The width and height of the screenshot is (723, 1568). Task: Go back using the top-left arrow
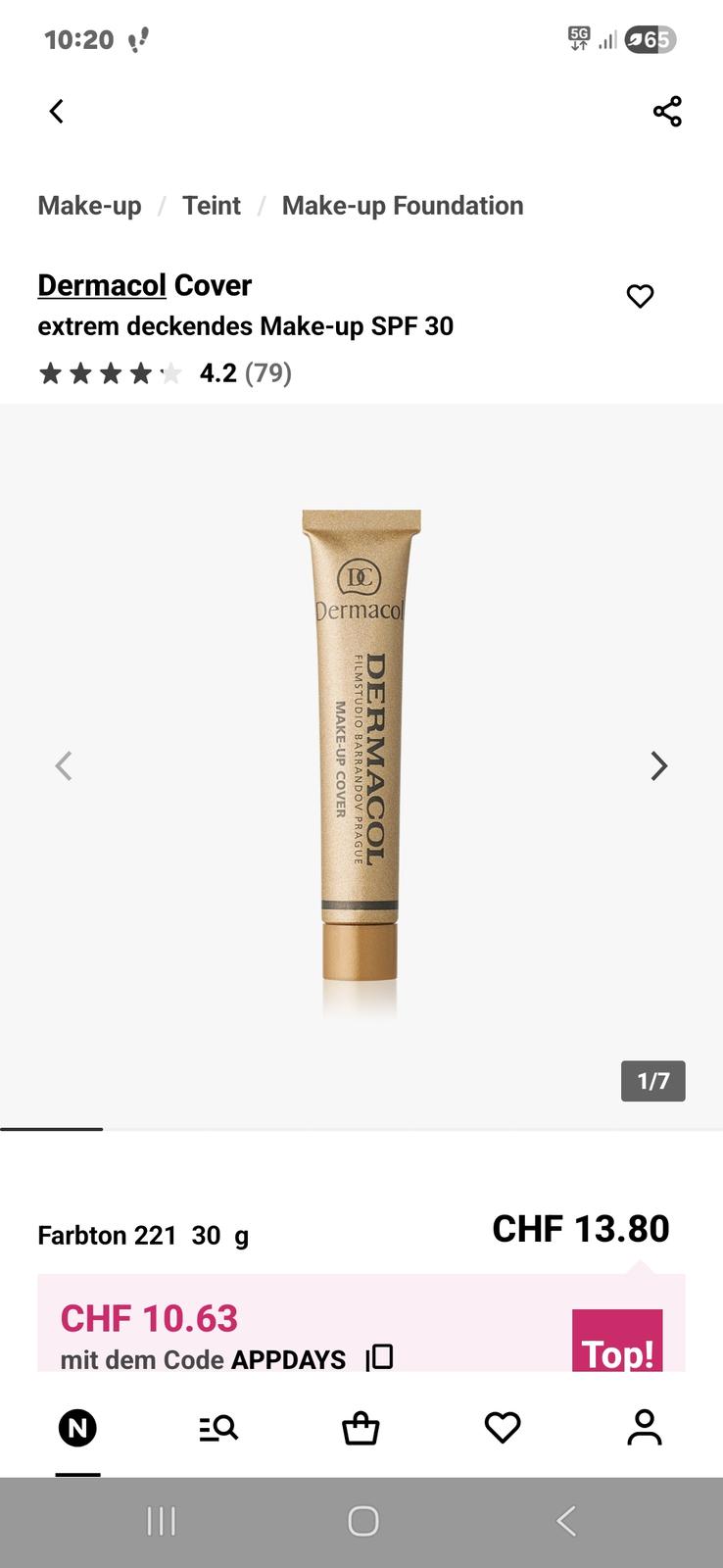[57, 112]
